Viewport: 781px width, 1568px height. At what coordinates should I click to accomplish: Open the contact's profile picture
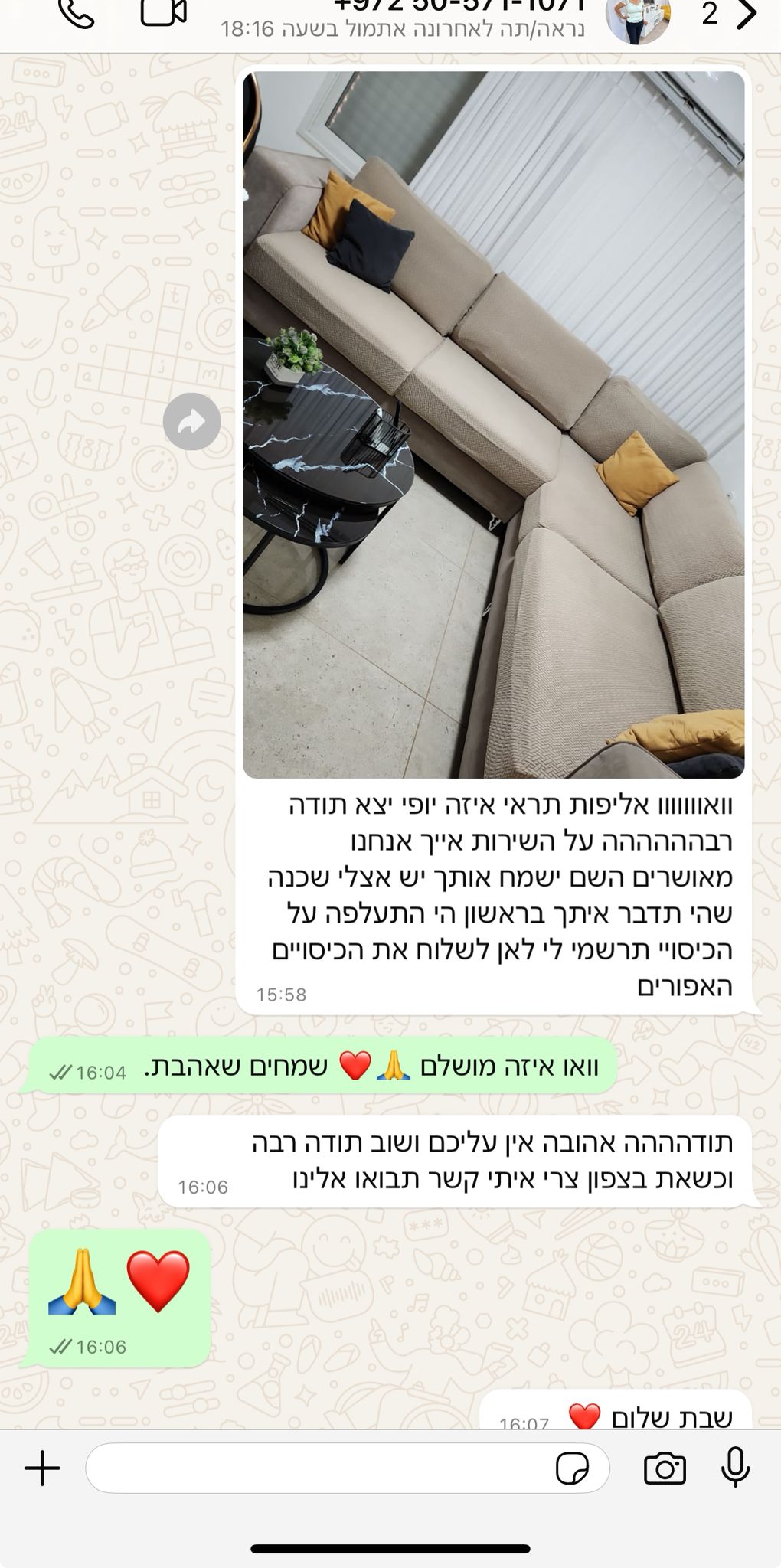tap(638, 18)
